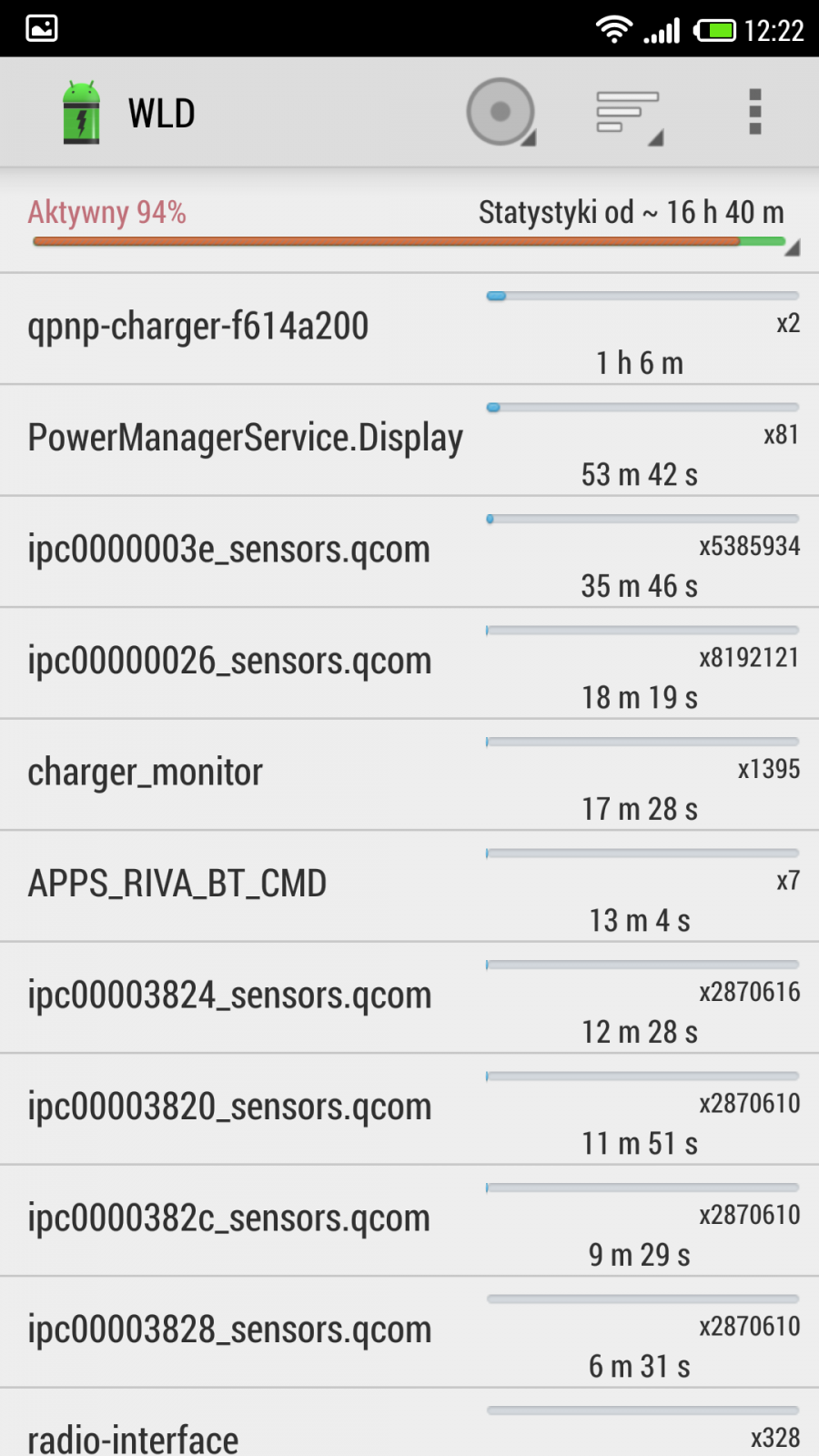Open the overflow menu

(754, 113)
